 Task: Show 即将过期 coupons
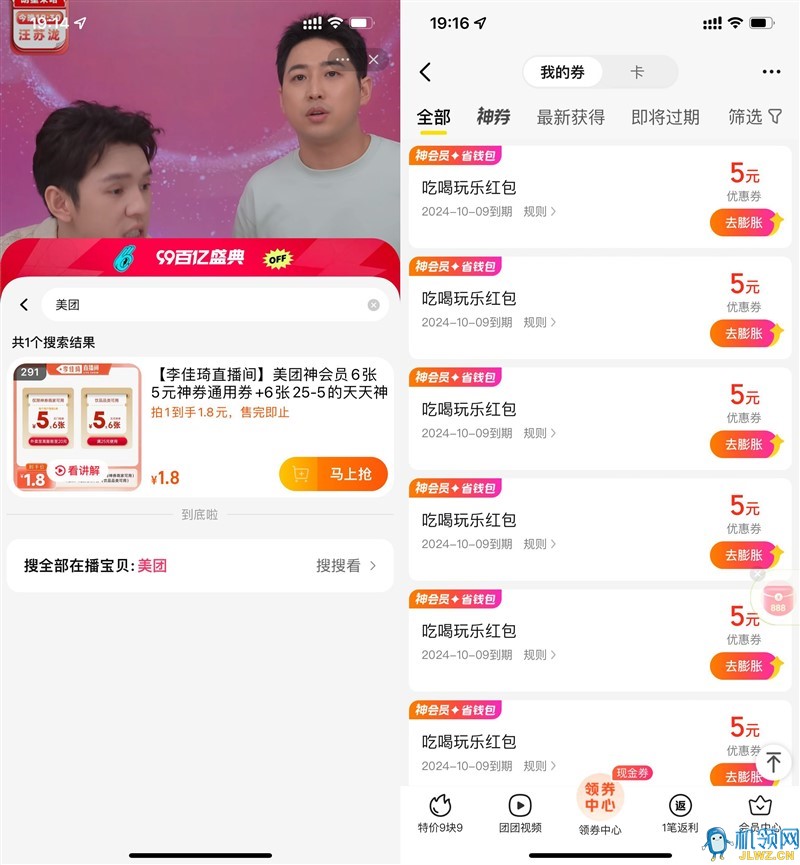click(665, 117)
